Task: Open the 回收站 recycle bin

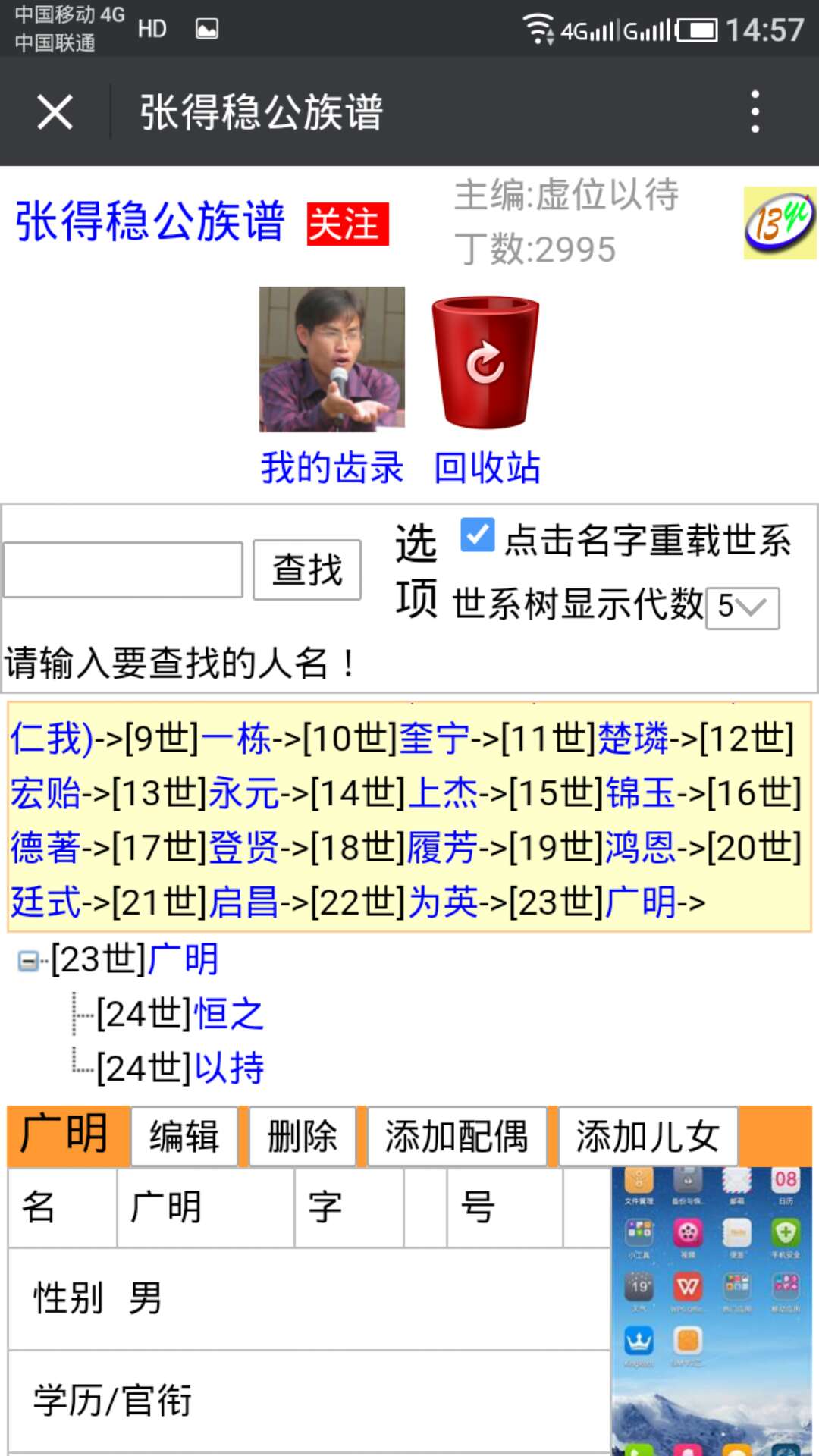Action: [486, 467]
